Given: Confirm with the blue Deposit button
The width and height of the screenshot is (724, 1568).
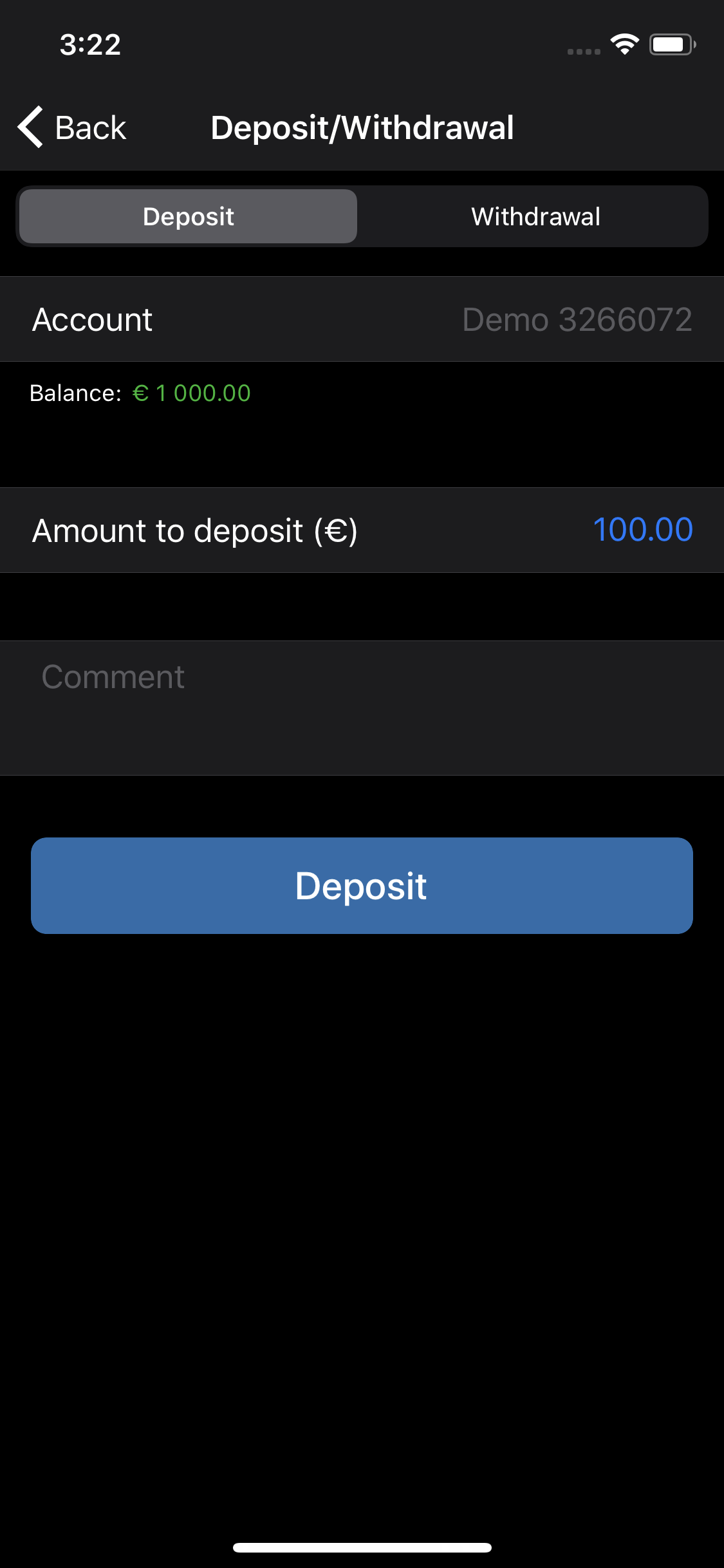Looking at the screenshot, I should pos(362,886).
